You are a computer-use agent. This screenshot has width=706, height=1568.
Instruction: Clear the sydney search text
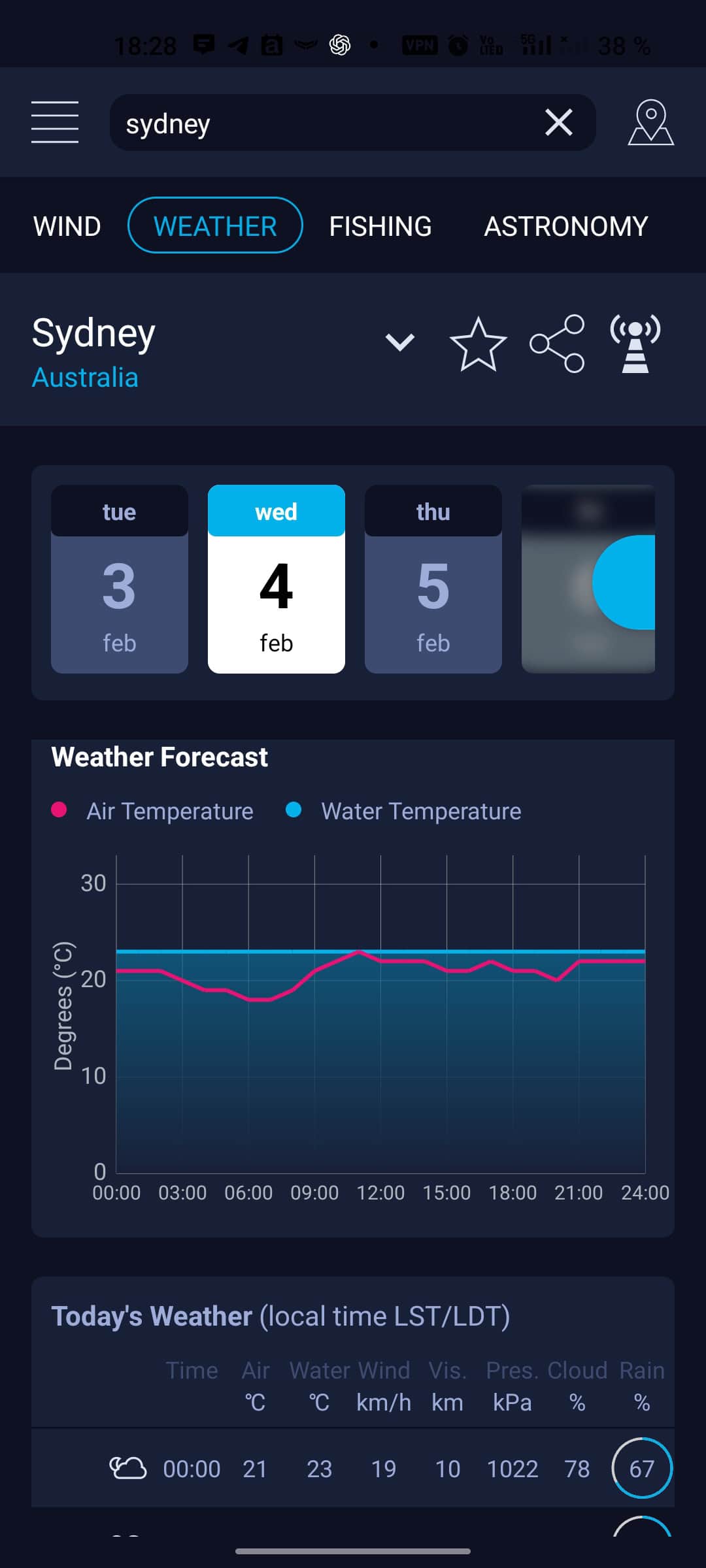pyautogui.click(x=558, y=123)
